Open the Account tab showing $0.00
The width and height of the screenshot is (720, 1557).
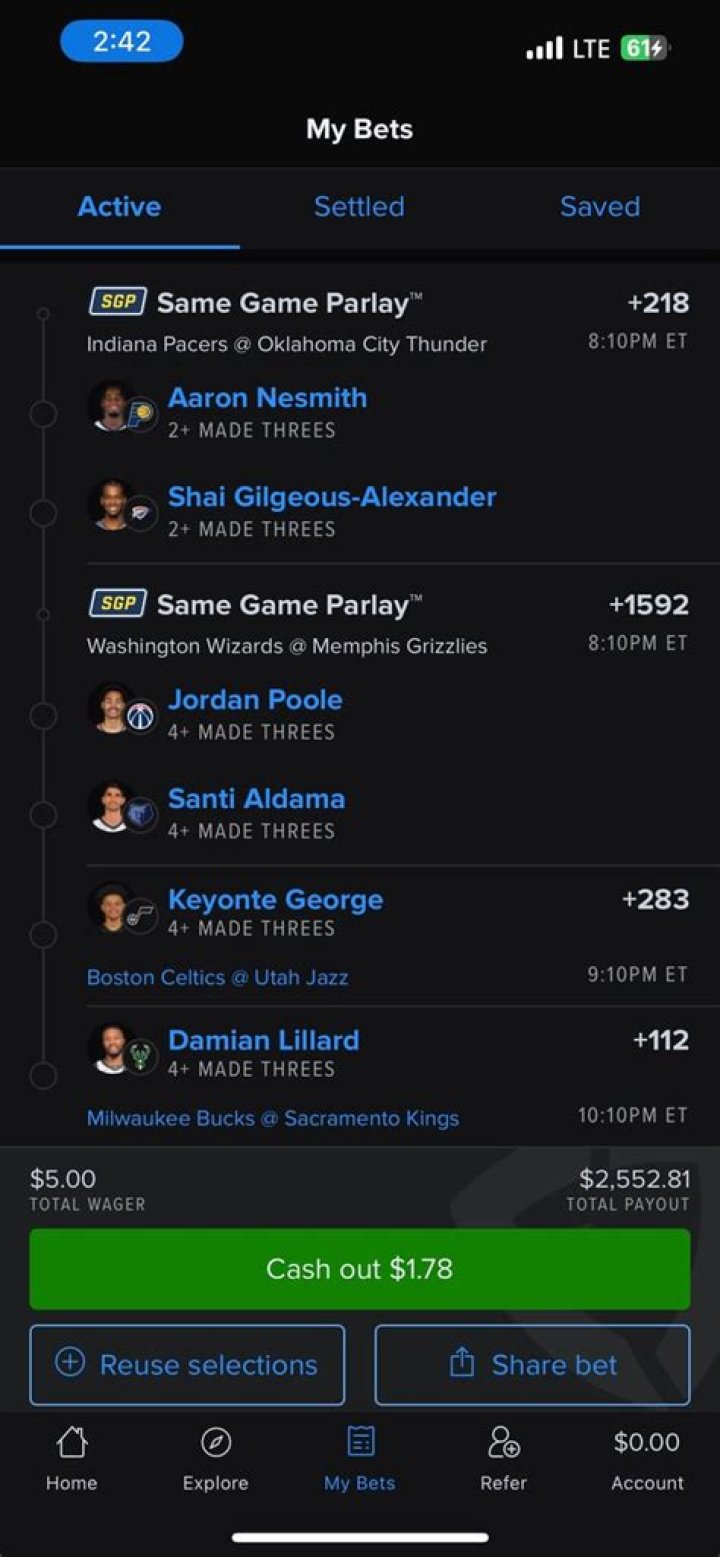pos(647,1459)
